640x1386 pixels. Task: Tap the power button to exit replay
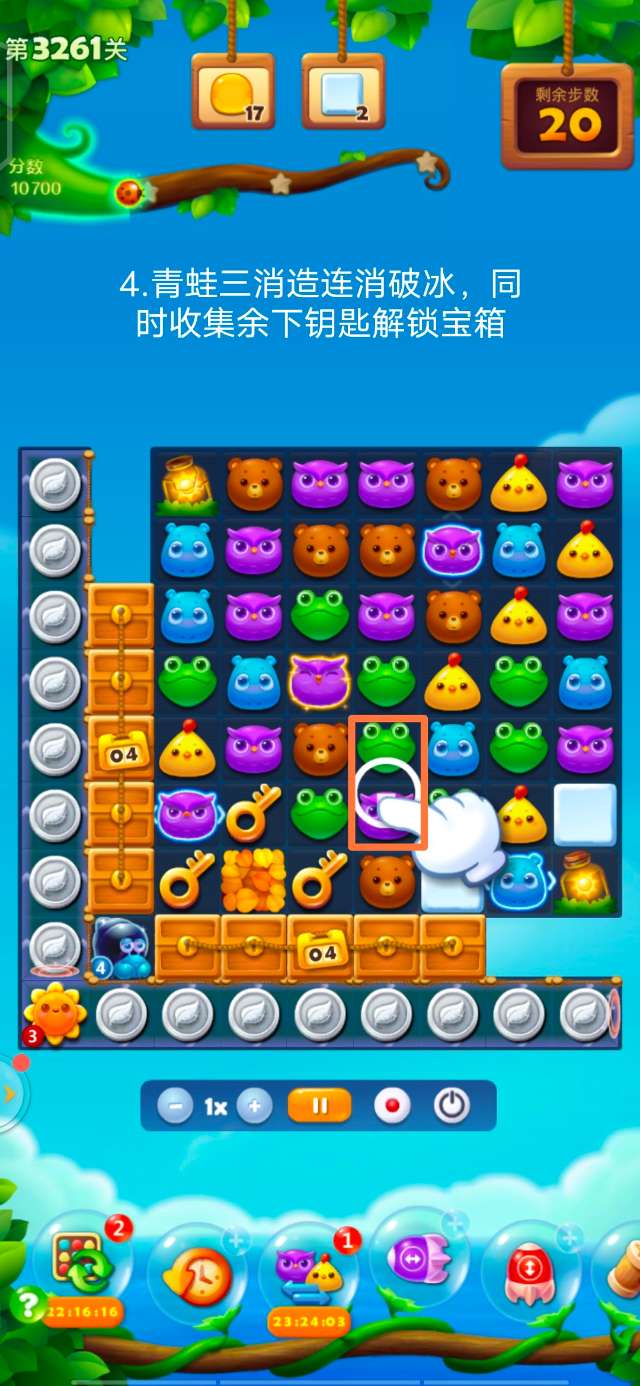(x=452, y=1107)
